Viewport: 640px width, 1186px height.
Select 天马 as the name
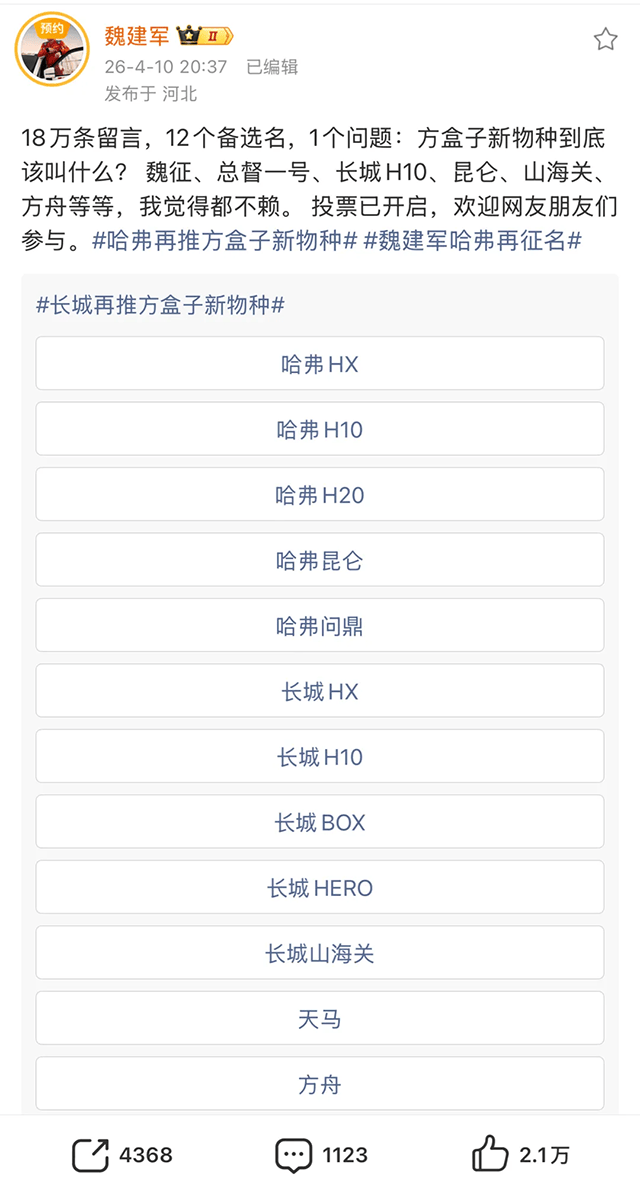(320, 1019)
